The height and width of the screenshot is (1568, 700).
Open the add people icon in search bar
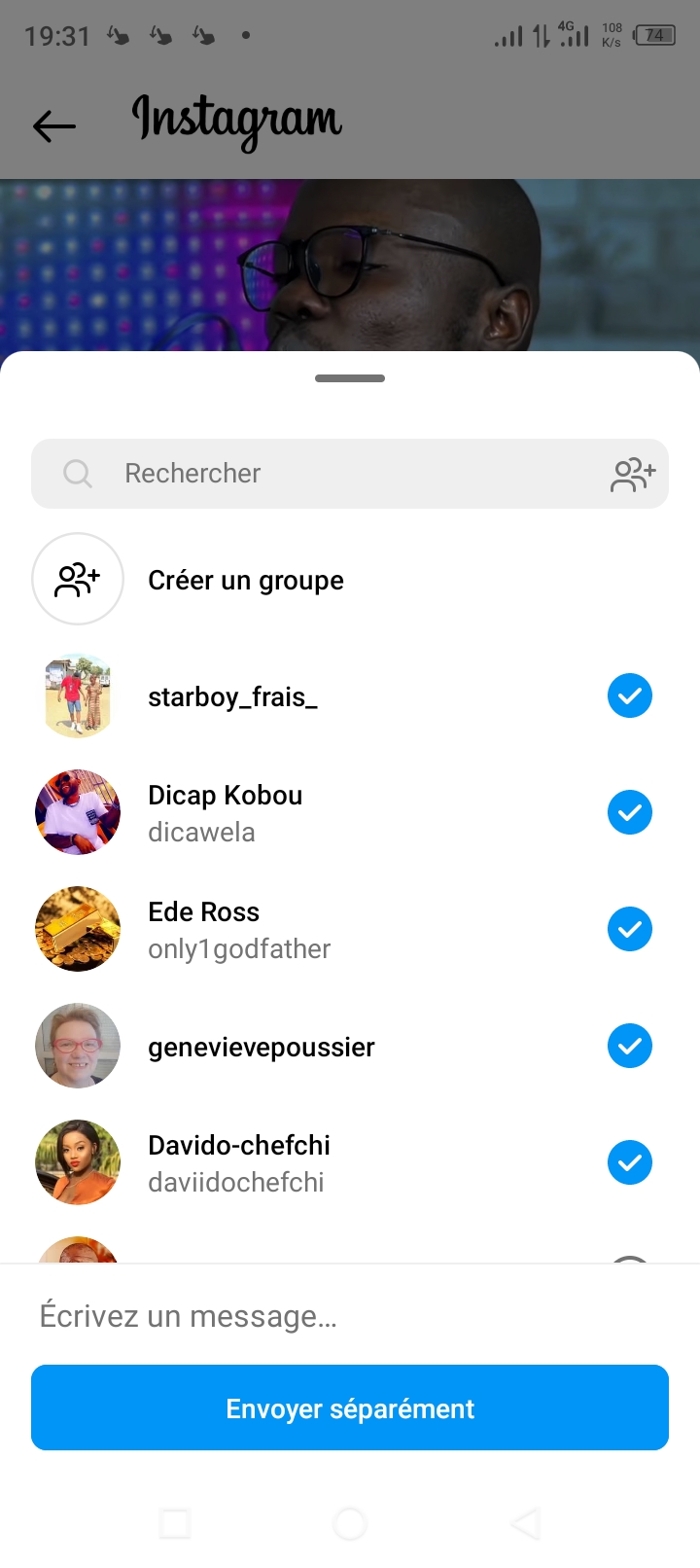point(633,474)
